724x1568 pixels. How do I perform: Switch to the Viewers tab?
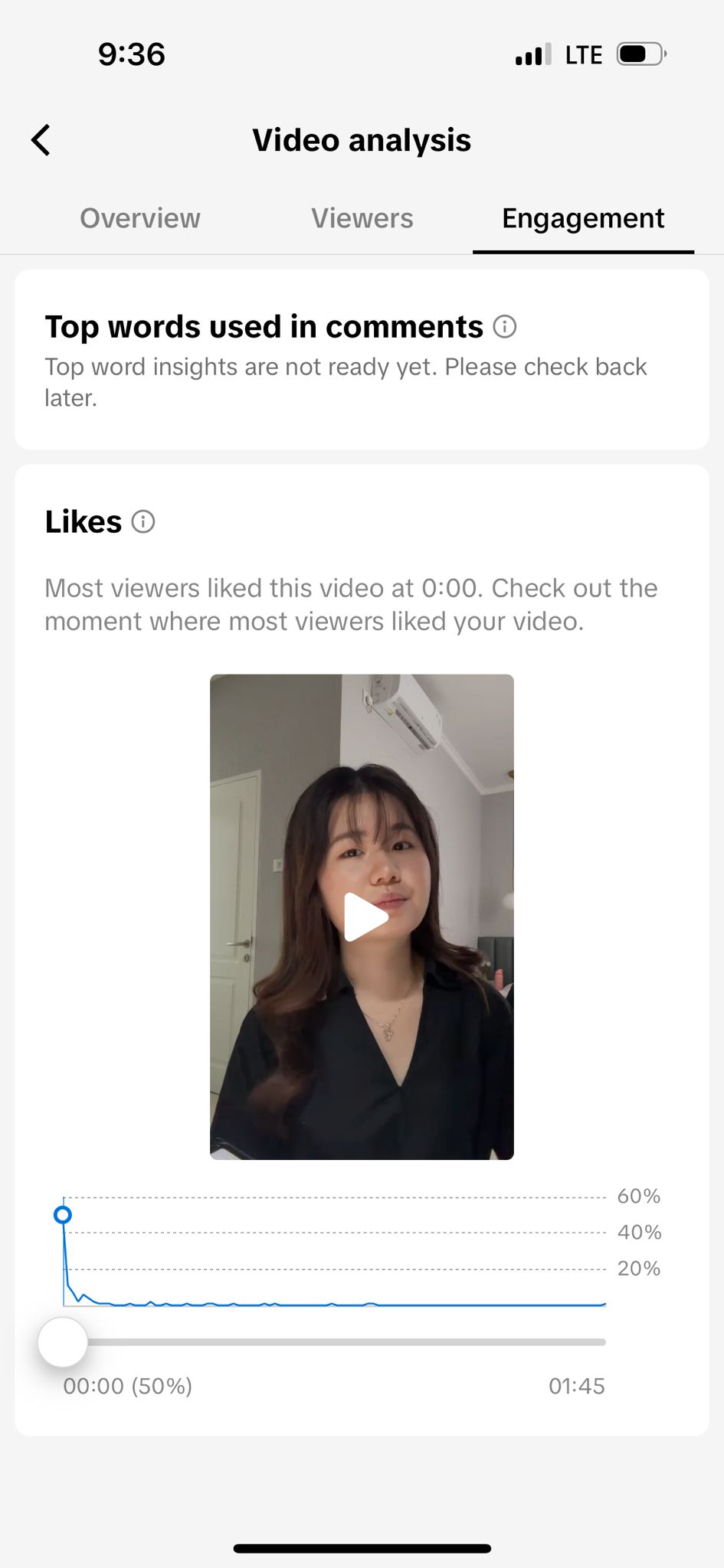[362, 219]
